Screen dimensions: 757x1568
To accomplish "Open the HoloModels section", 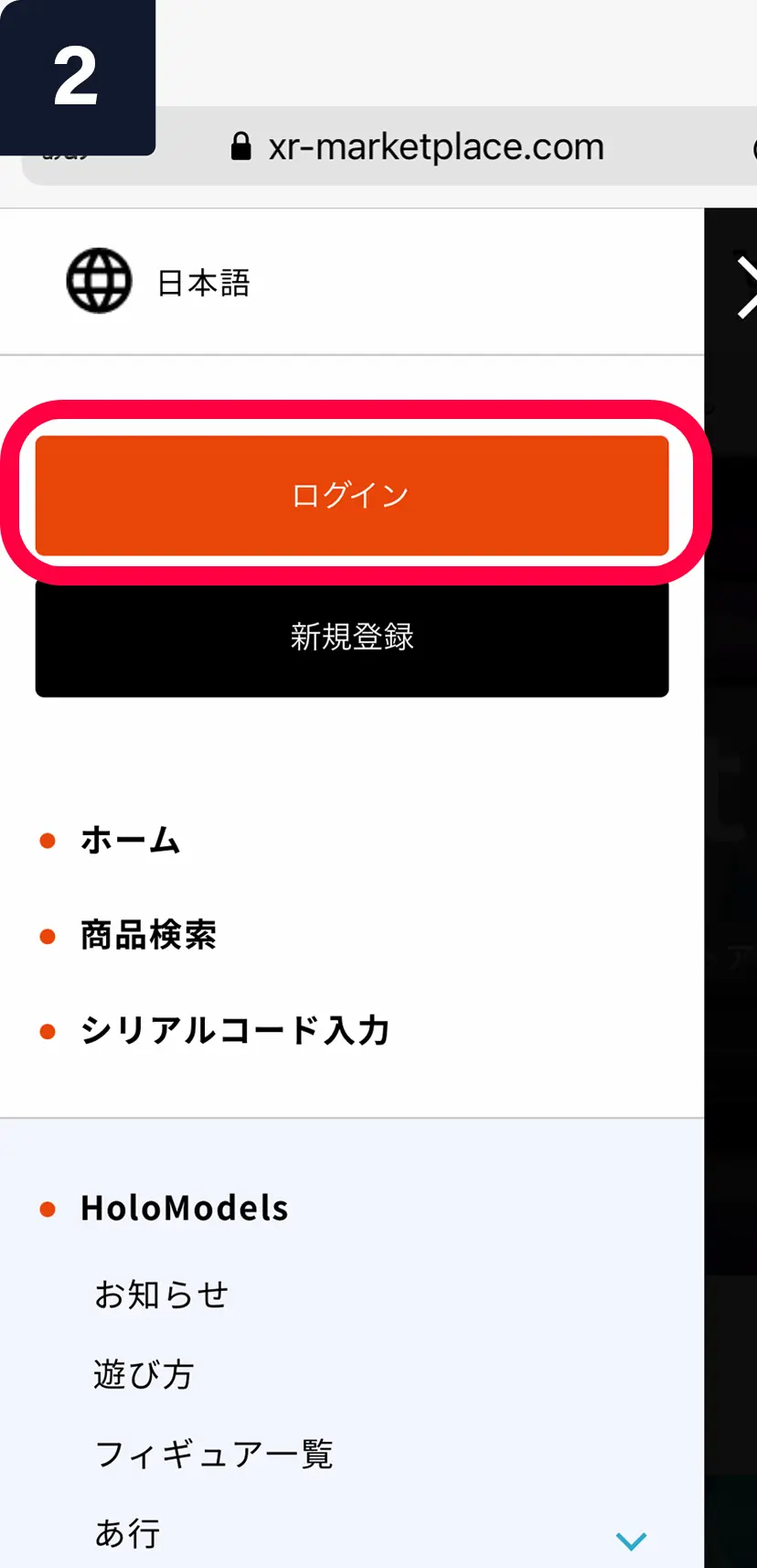I will [x=185, y=1208].
